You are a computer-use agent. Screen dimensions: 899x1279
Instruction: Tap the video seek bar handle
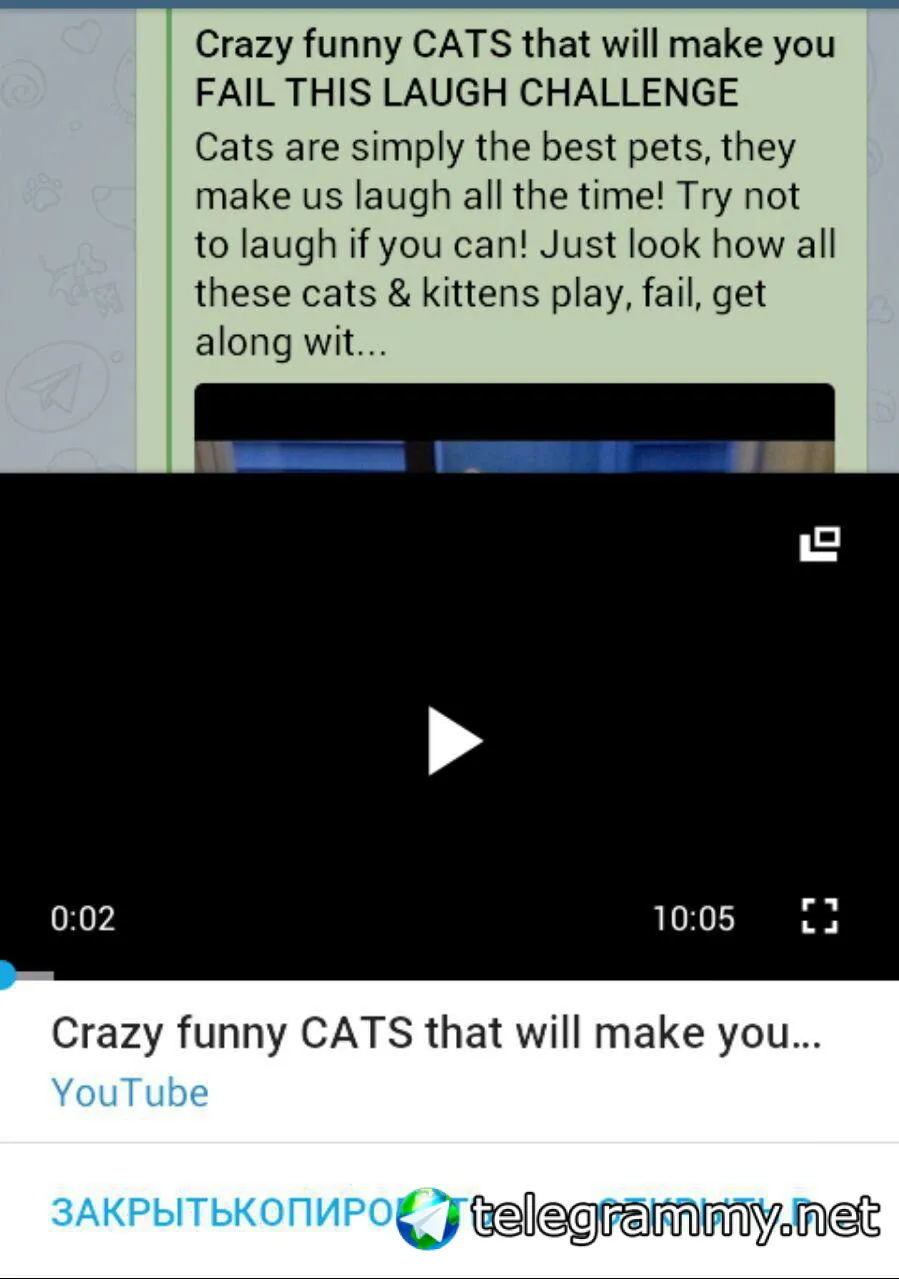pos(5,975)
